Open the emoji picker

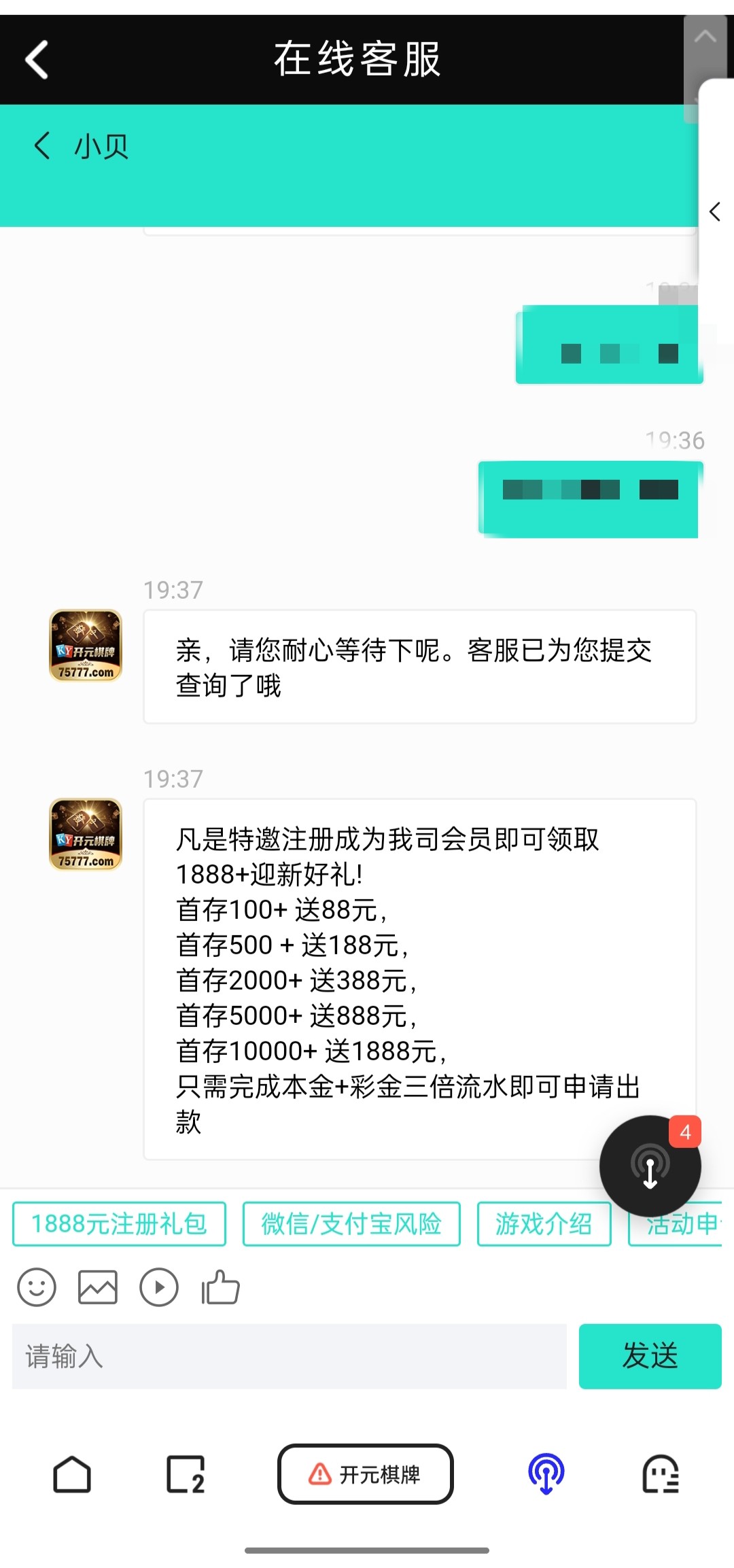tap(37, 1287)
